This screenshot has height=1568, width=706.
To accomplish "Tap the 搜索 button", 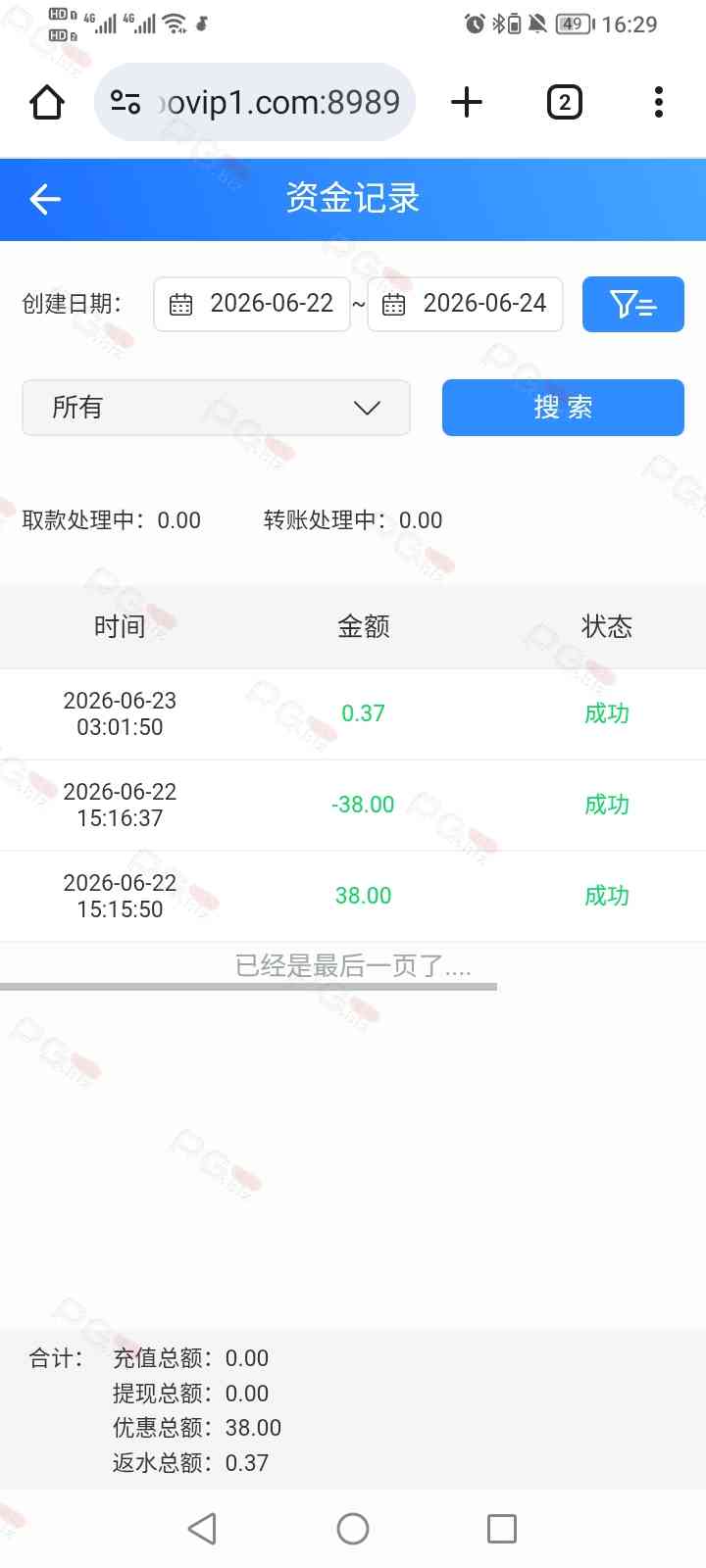I will click(563, 408).
